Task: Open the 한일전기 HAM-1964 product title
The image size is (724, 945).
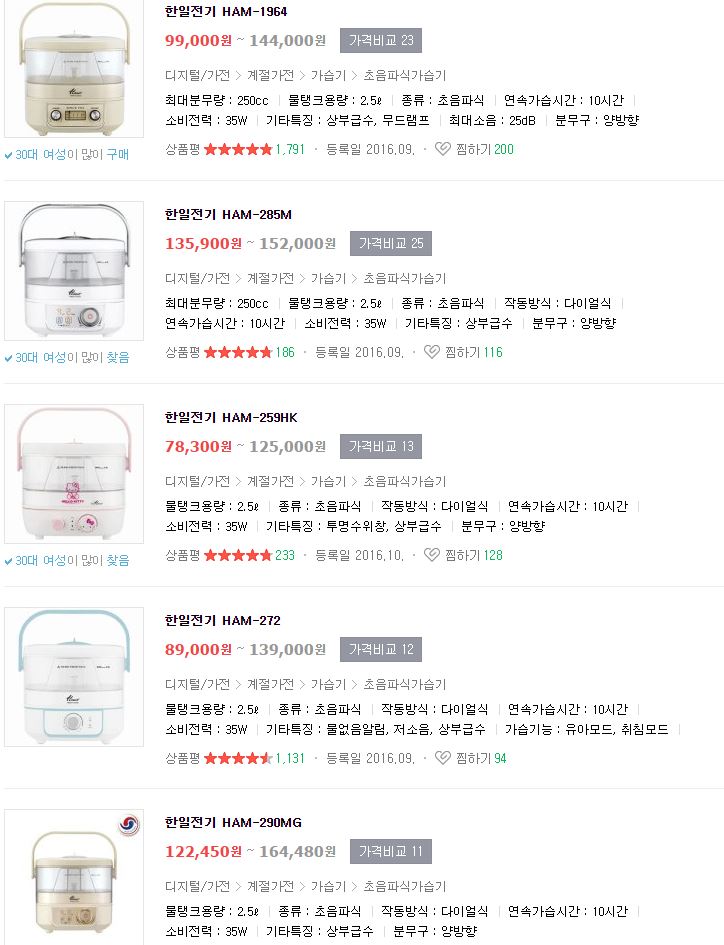Action: (226, 12)
